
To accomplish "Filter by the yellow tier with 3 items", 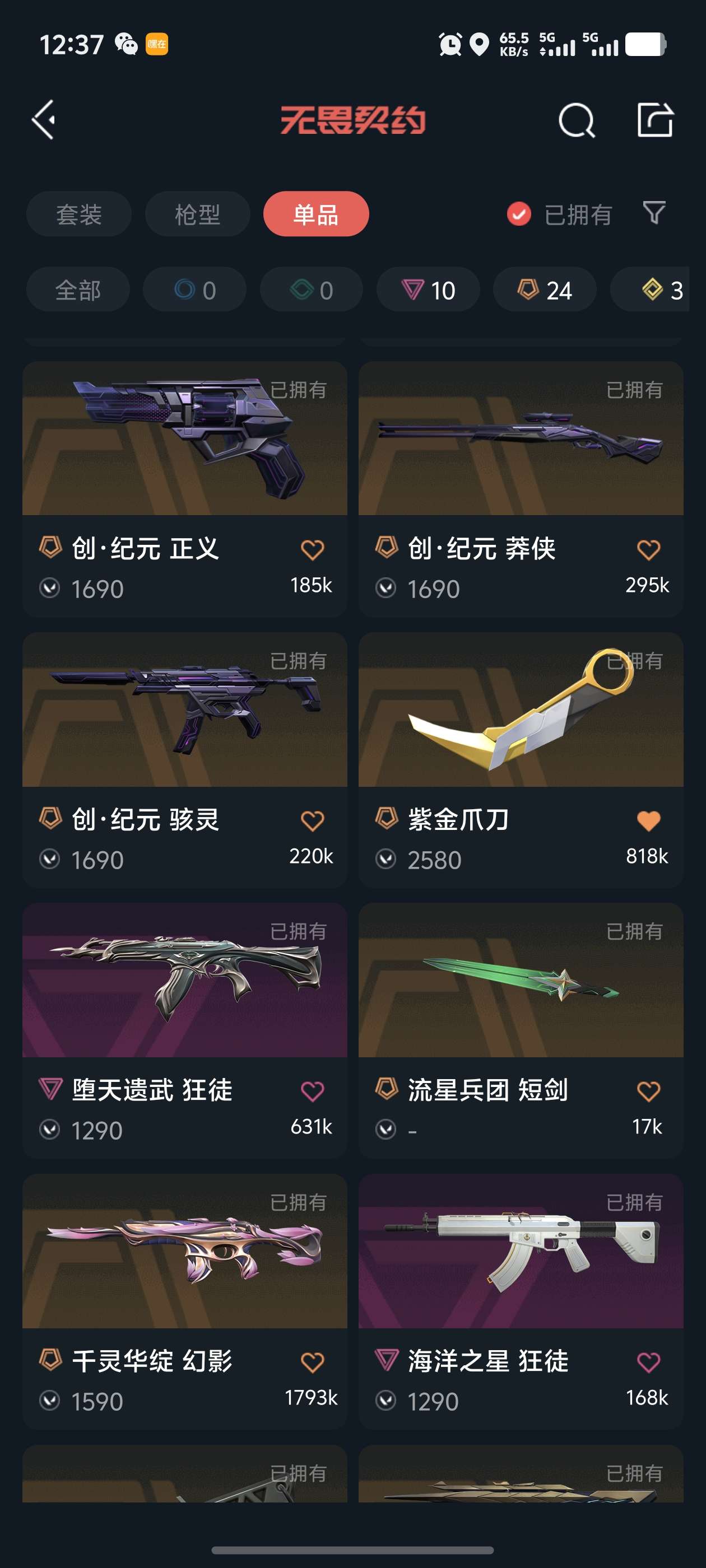I will coord(661,290).
